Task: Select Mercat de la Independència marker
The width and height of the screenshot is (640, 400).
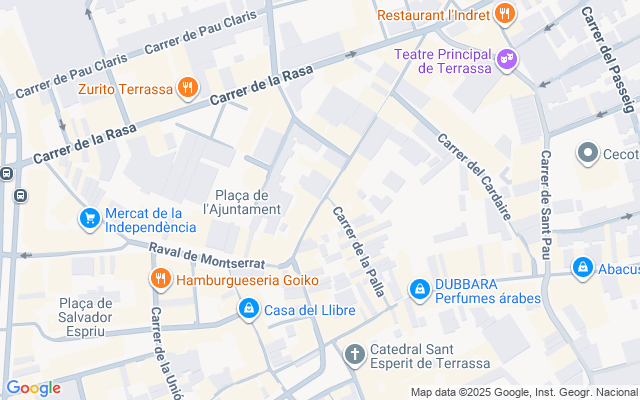Action: 90,217
